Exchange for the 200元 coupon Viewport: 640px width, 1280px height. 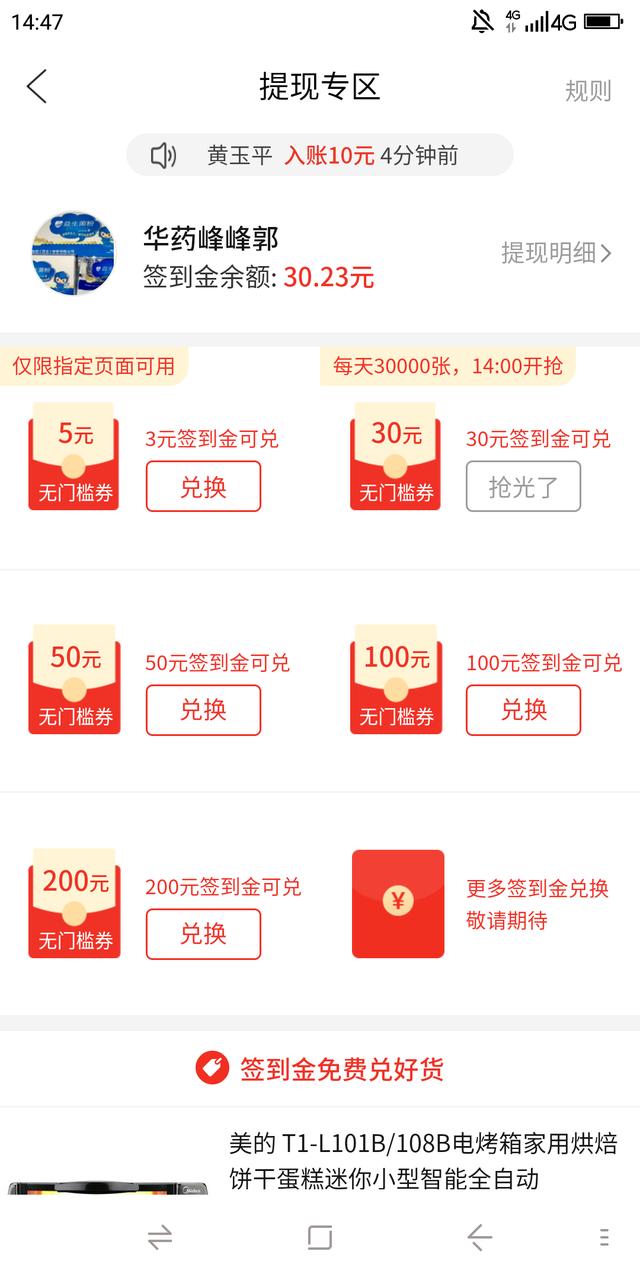[x=203, y=934]
